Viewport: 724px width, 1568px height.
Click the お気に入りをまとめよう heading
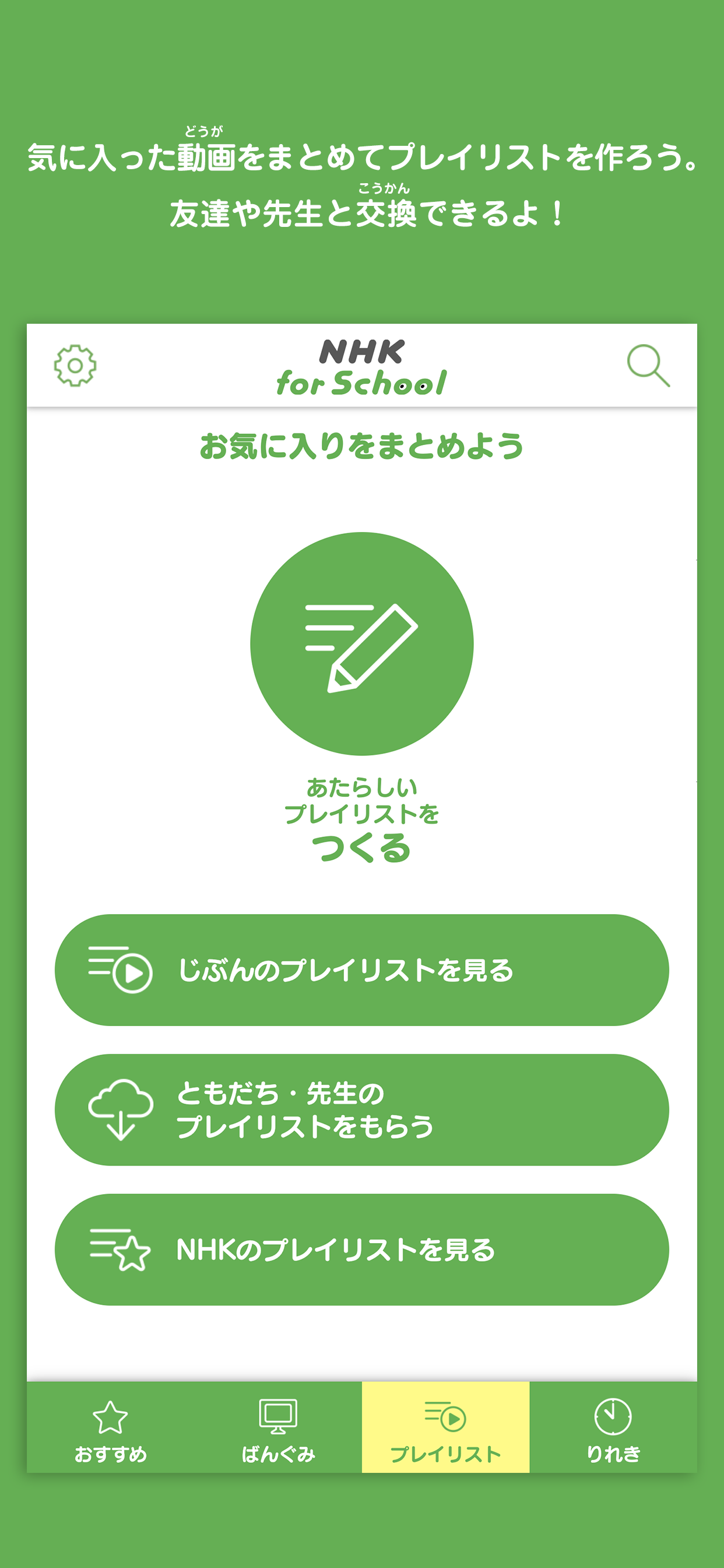361,446
